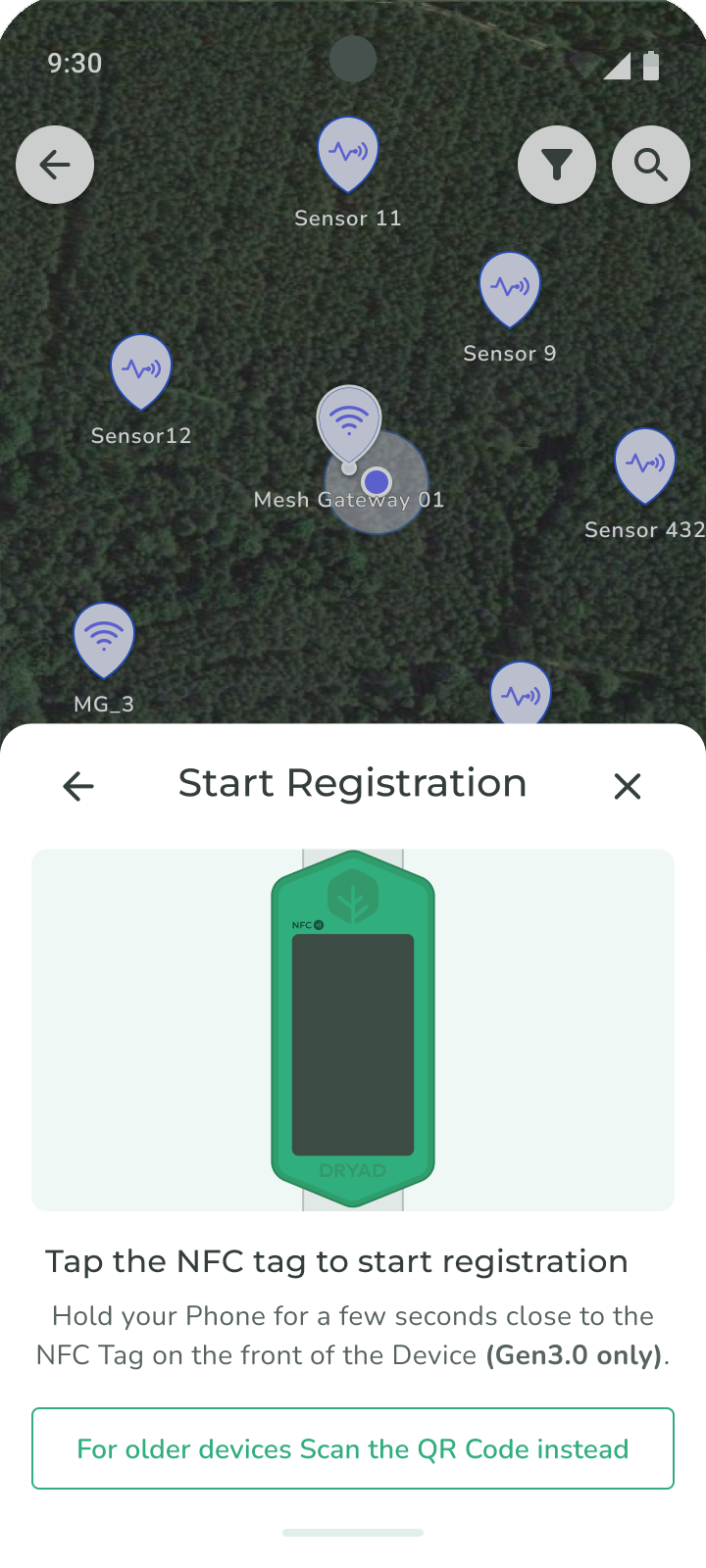This screenshot has height=1568, width=706.
Task: Select the Sensor 432 map pin
Action: 645,464
